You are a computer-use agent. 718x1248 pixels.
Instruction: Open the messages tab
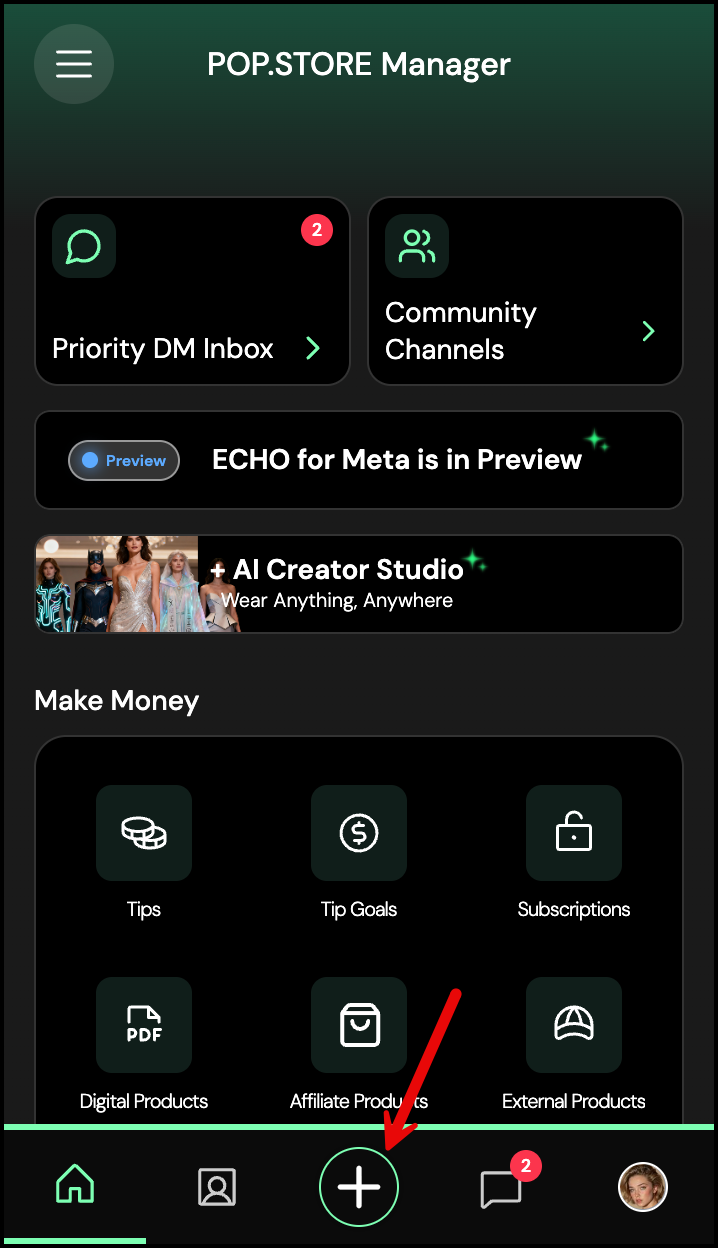pos(501,1188)
